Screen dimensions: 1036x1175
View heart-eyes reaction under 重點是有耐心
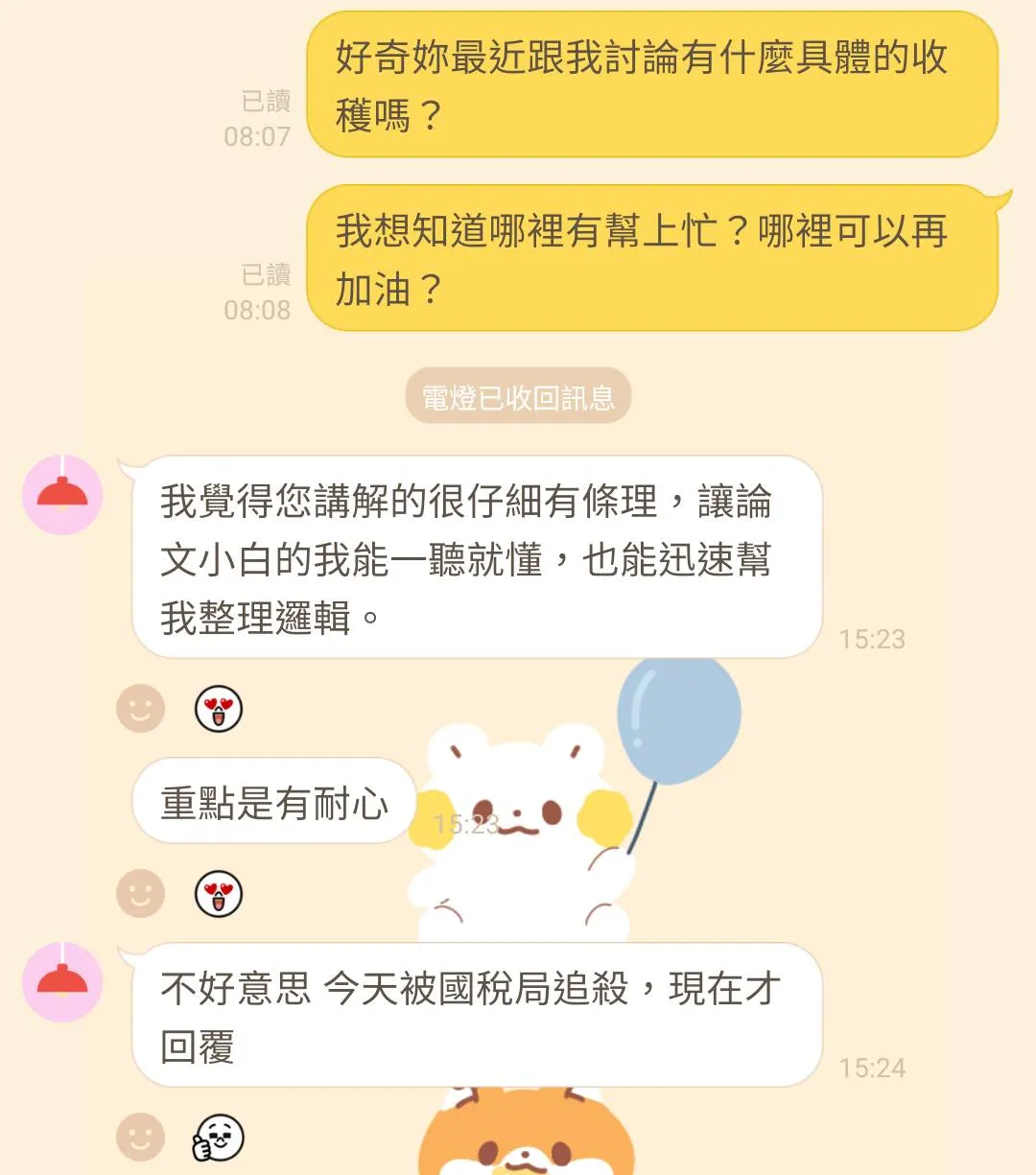coord(219,894)
